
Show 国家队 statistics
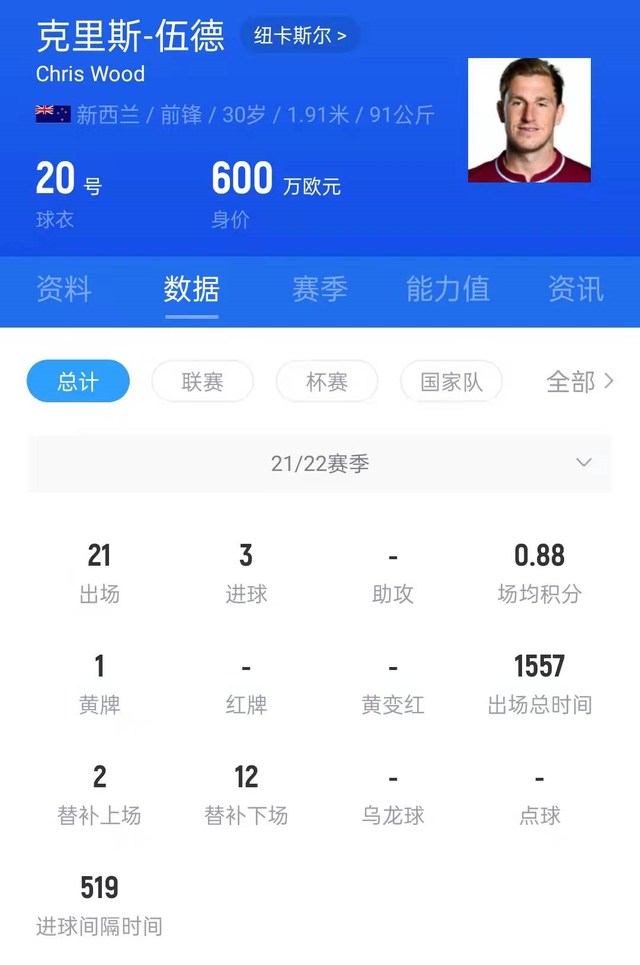451,381
